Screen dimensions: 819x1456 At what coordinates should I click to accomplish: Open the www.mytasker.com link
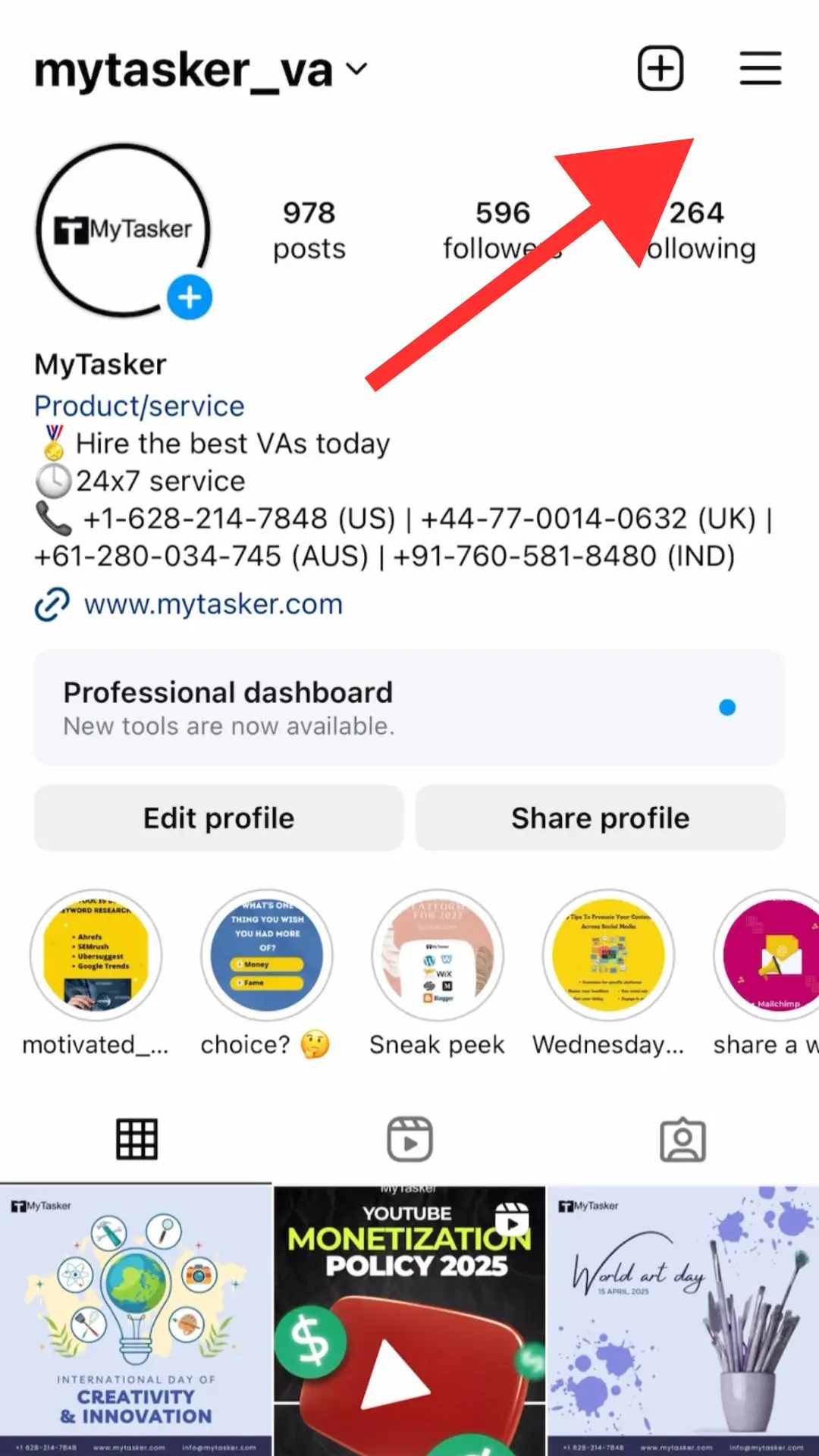[213, 604]
